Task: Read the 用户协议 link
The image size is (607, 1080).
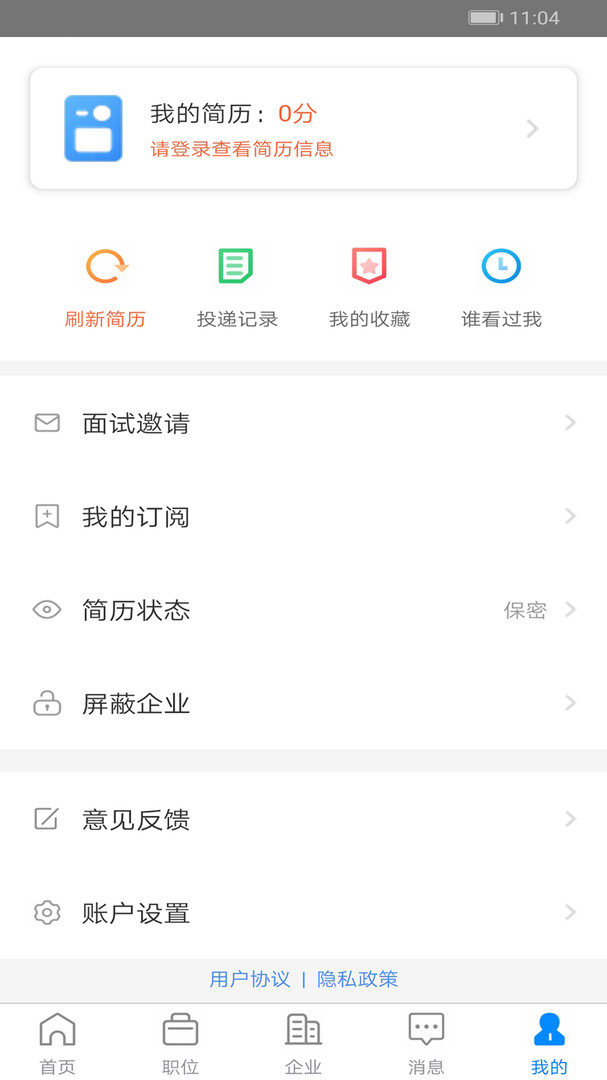Action: (x=249, y=980)
